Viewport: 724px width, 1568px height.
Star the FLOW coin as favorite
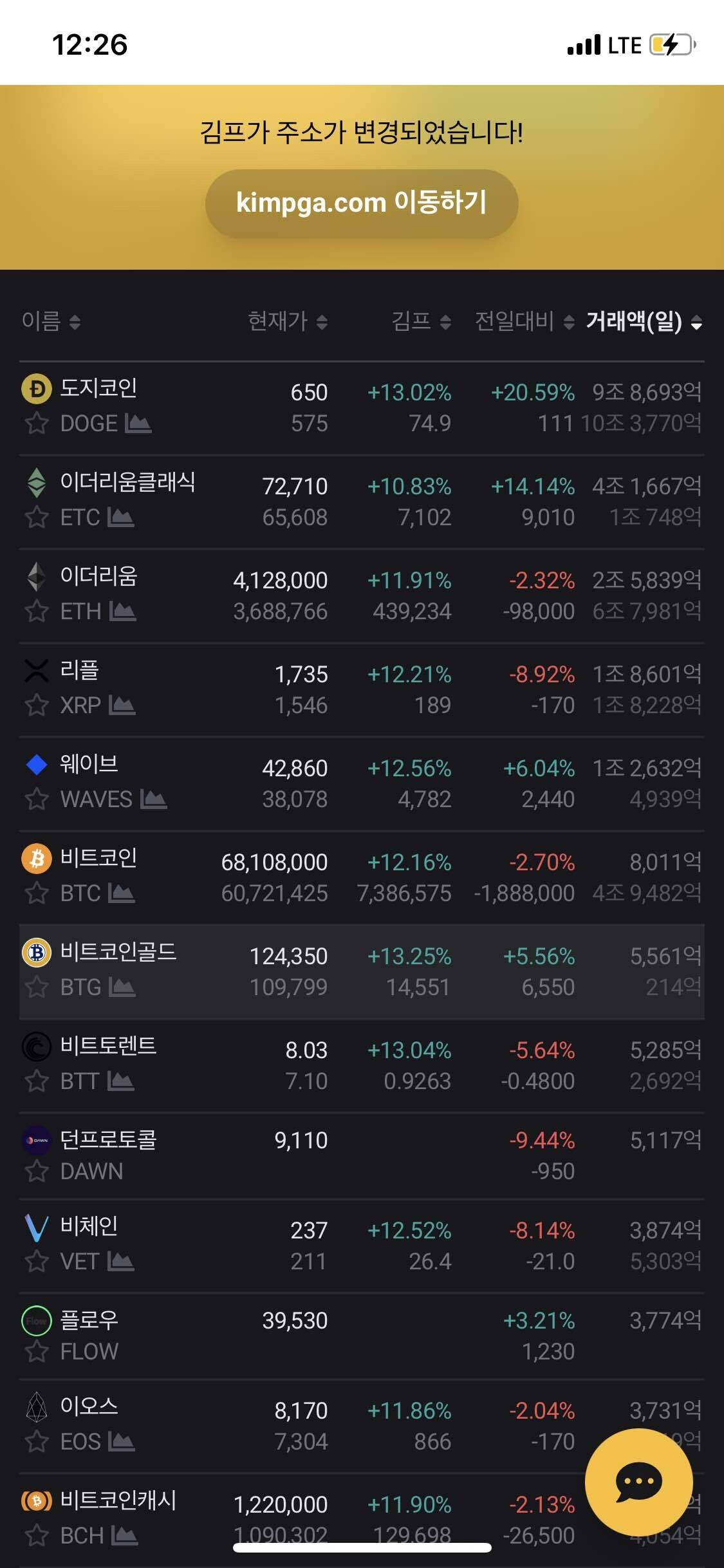click(37, 1352)
